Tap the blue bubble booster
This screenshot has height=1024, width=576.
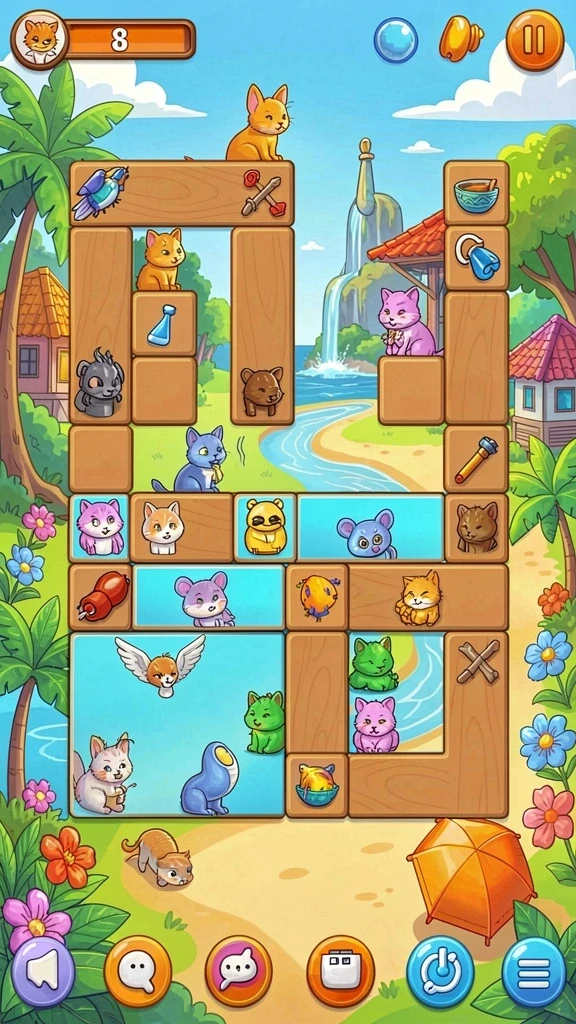(396, 40)
